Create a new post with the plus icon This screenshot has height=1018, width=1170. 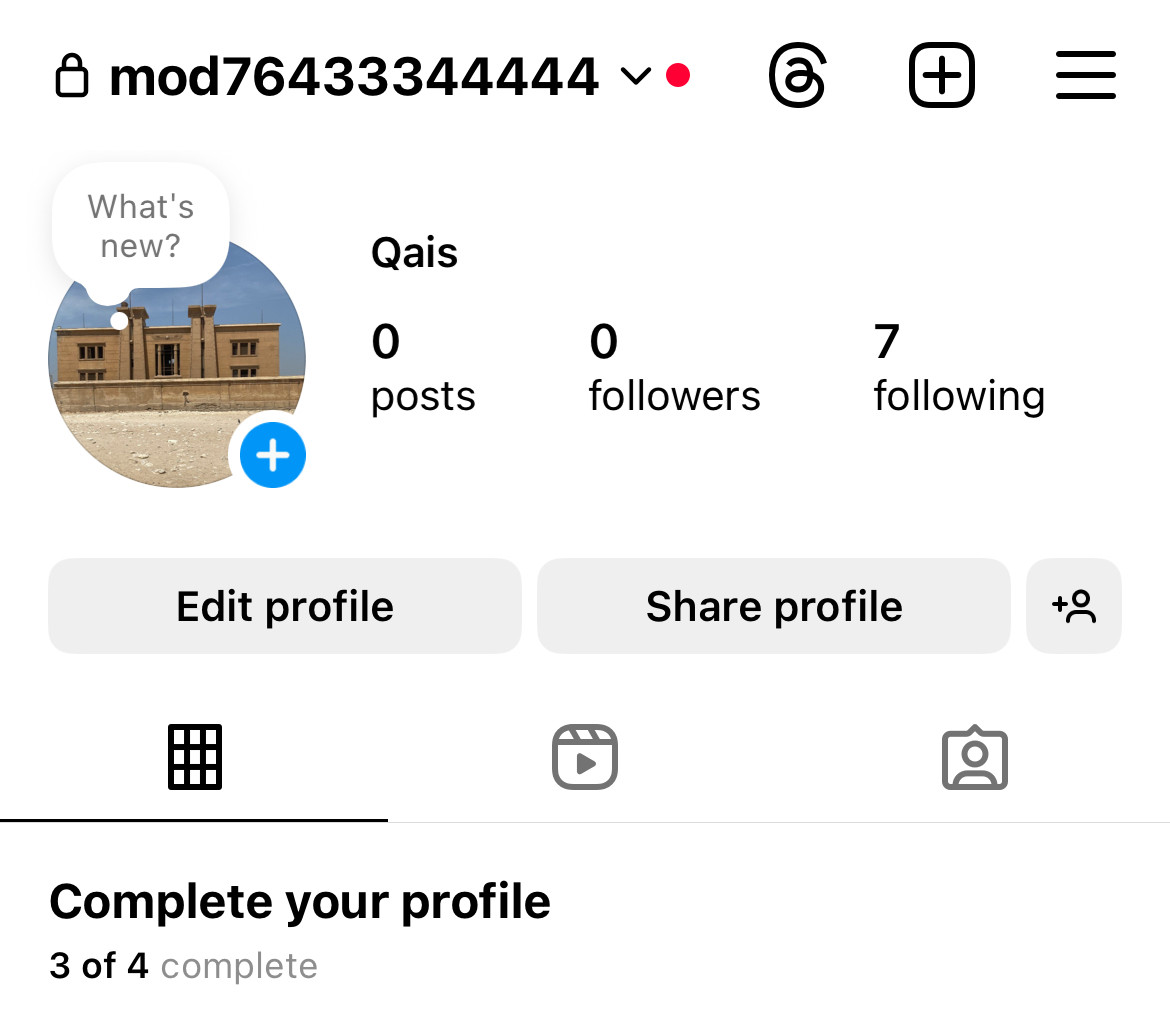pos(942,75)
